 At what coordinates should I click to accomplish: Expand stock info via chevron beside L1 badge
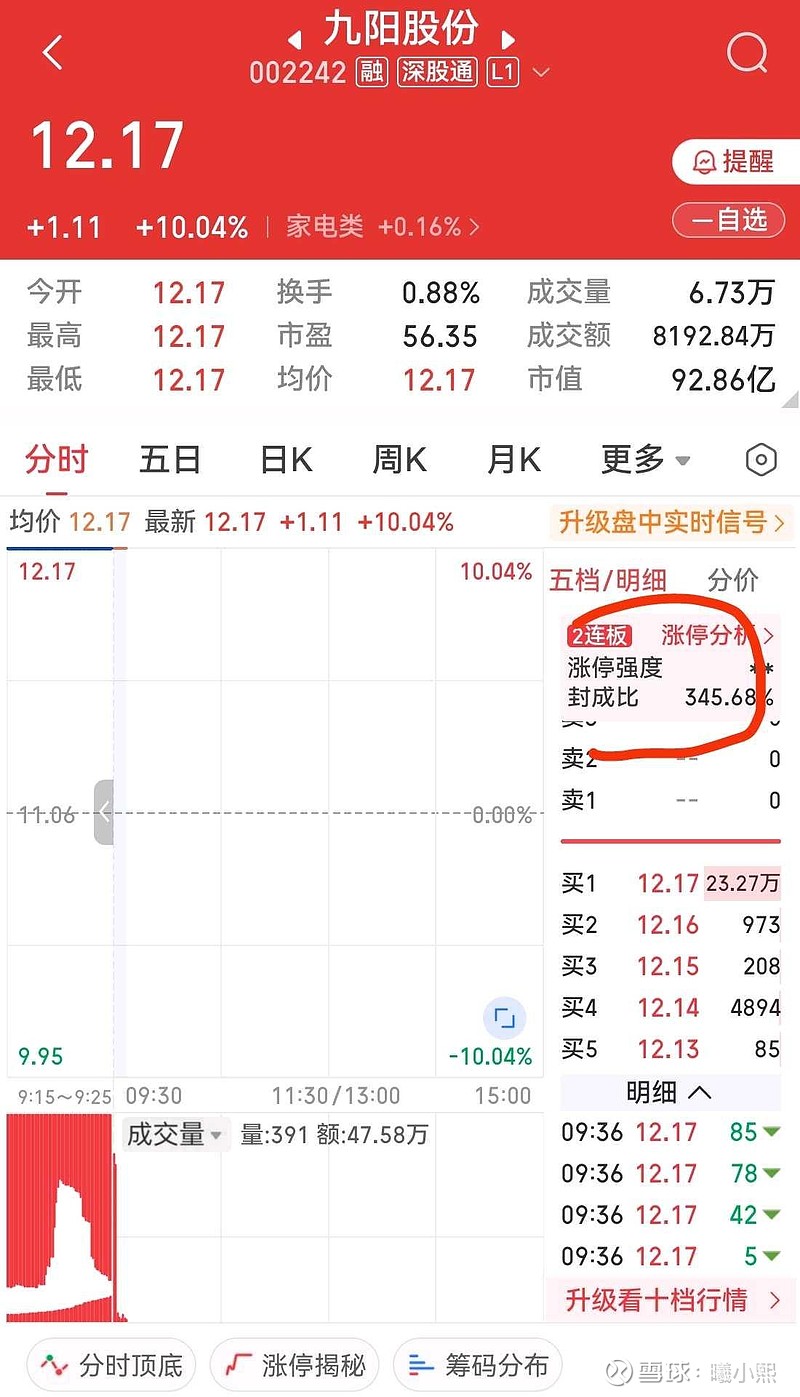coord(539,73)
